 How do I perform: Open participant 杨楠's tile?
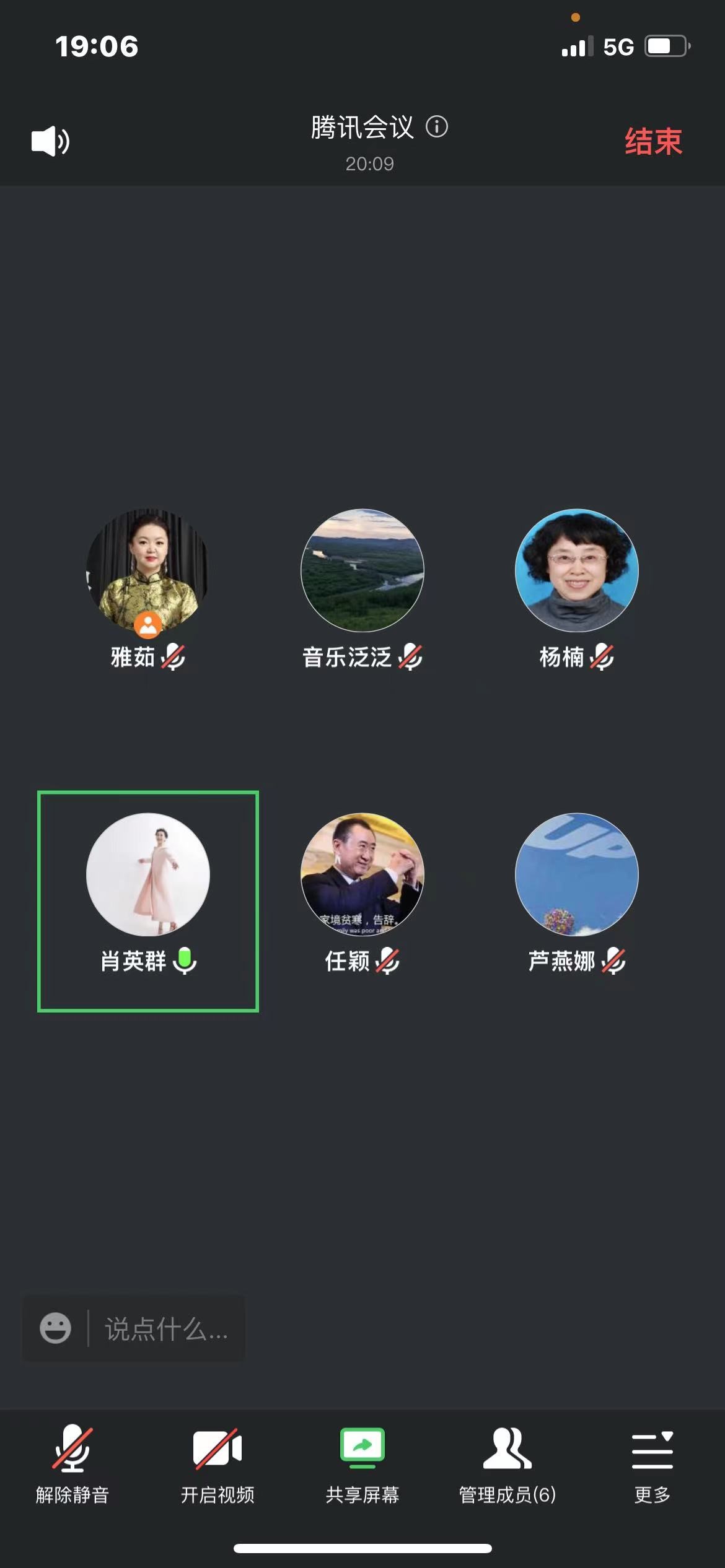coord(577,570)
